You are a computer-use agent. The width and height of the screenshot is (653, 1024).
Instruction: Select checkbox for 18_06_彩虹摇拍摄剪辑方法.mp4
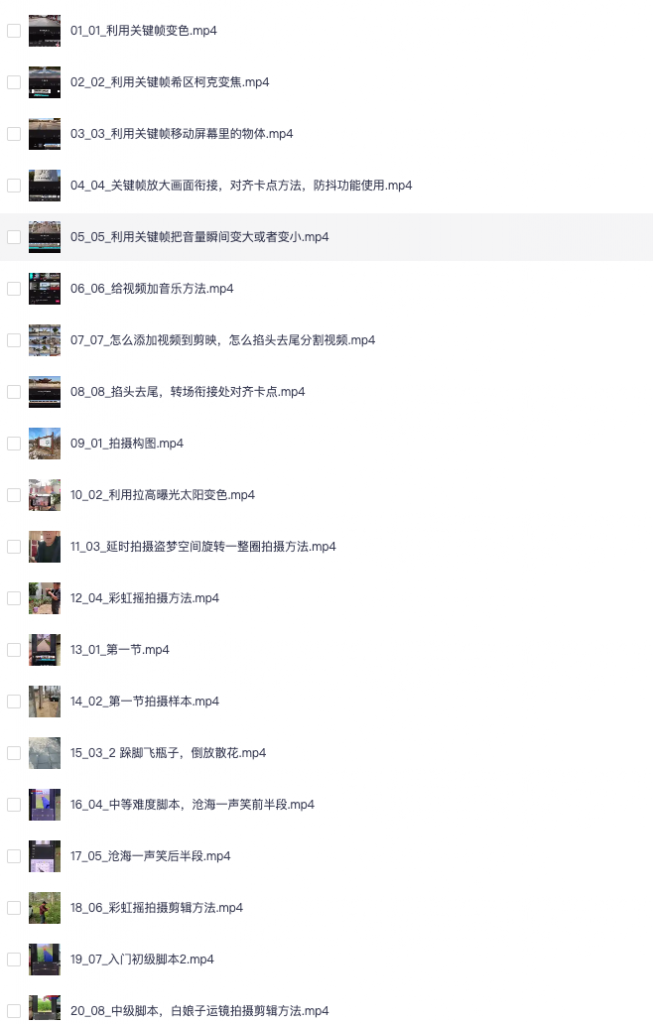(x=14, y=908)
